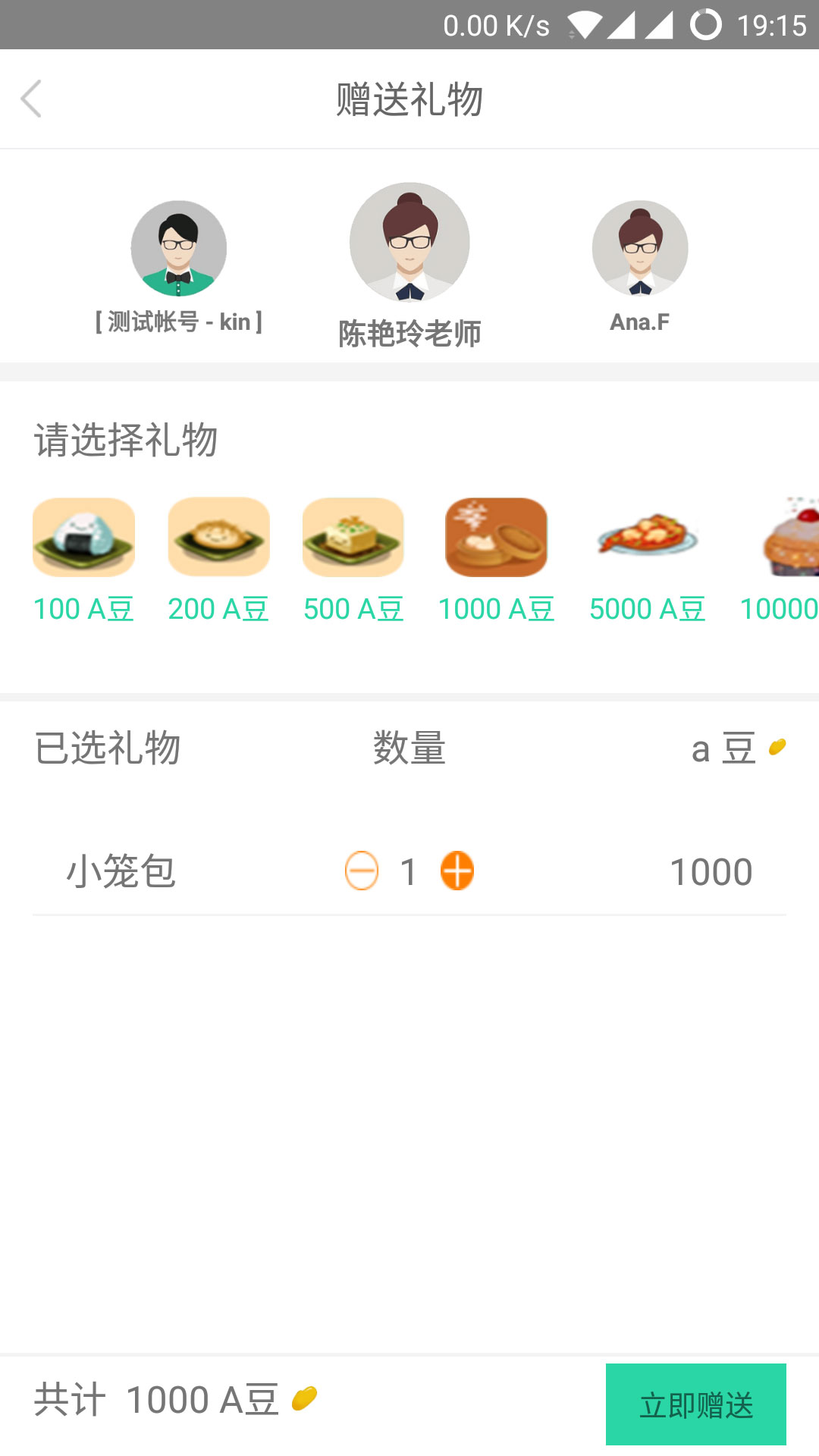This screenshot has height=1456, width=819.
Task: Select recipient 测试帐号 - kin
Action: [179, 249]
